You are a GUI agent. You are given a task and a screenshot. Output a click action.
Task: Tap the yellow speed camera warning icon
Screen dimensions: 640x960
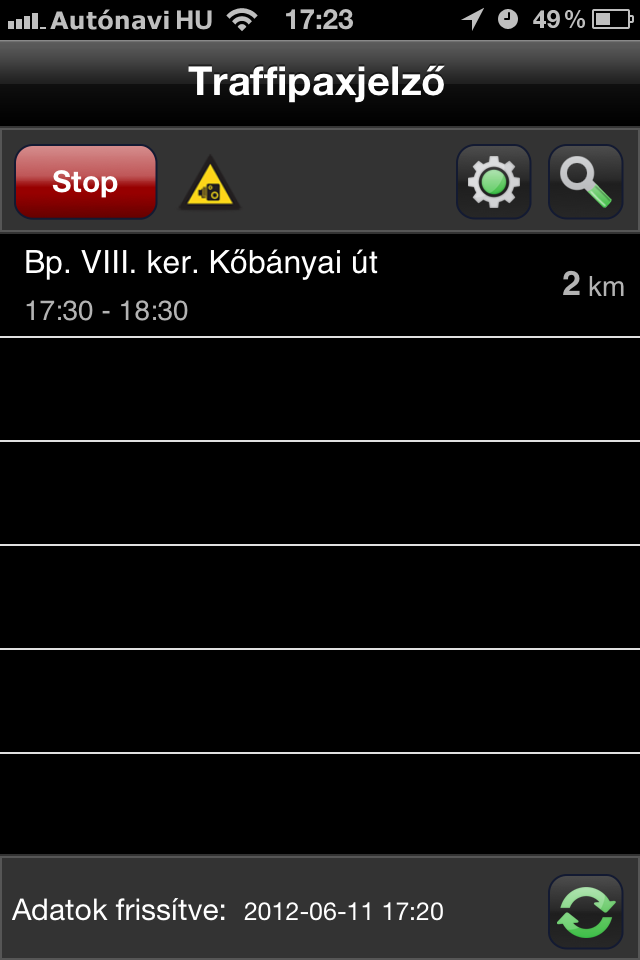tap(210, 184)
